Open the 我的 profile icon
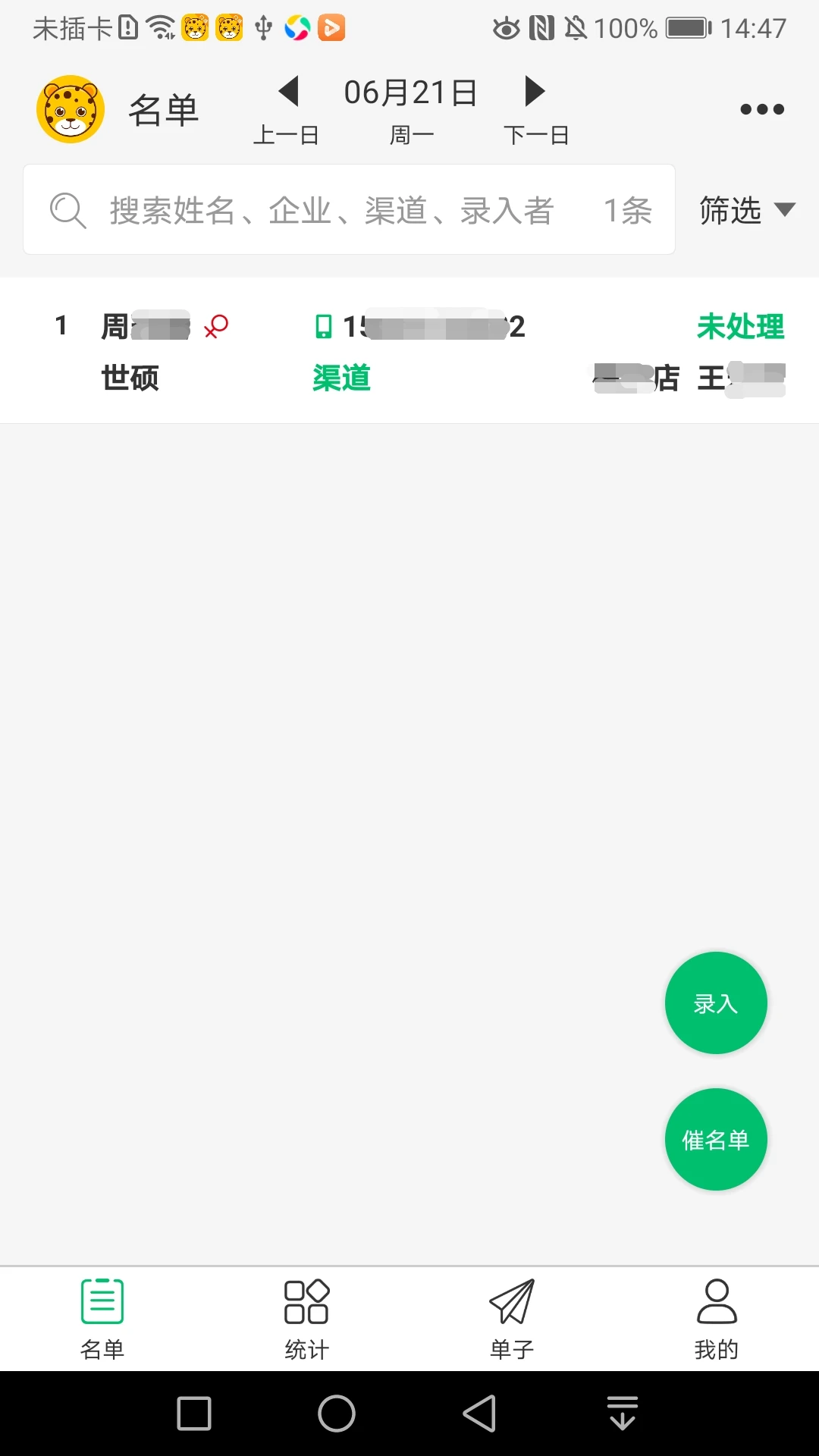This screenshot has height=1456, width=819. pyautogui.click(x=716, y=1299)
